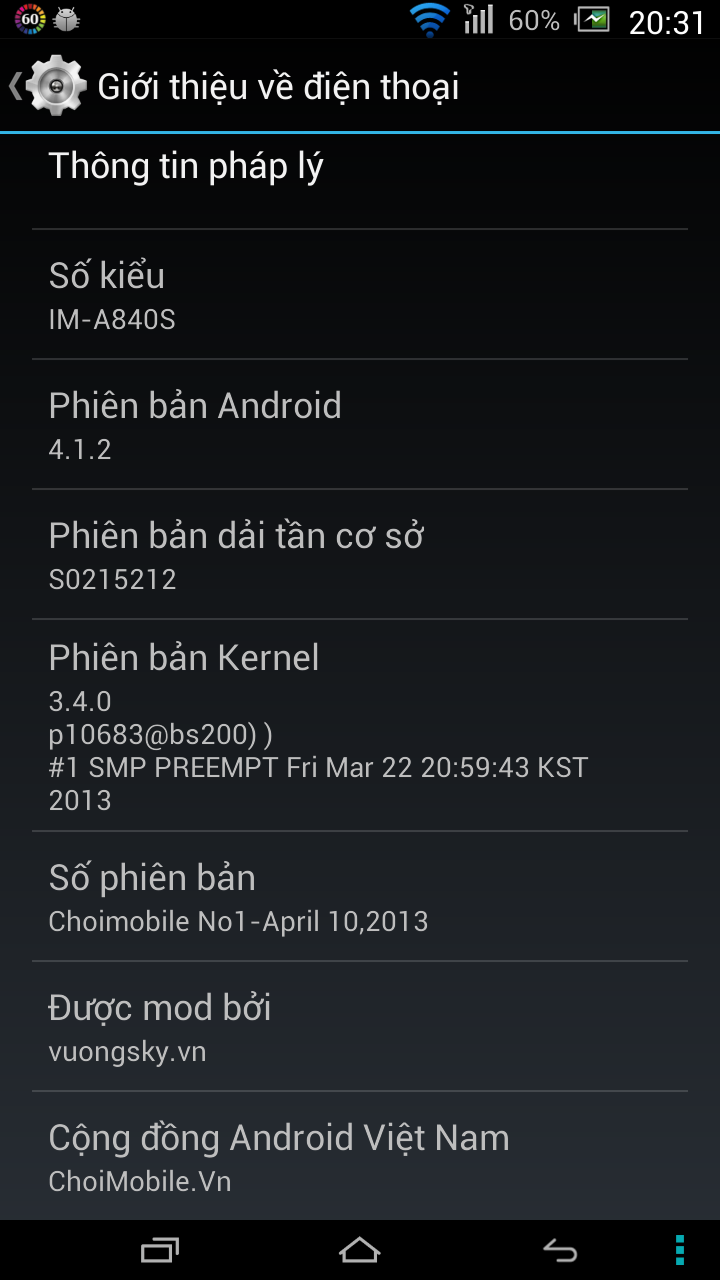Select the Phiên bản Kernel row
This screenshot has width=720, height=1280.
click(360, 725)
